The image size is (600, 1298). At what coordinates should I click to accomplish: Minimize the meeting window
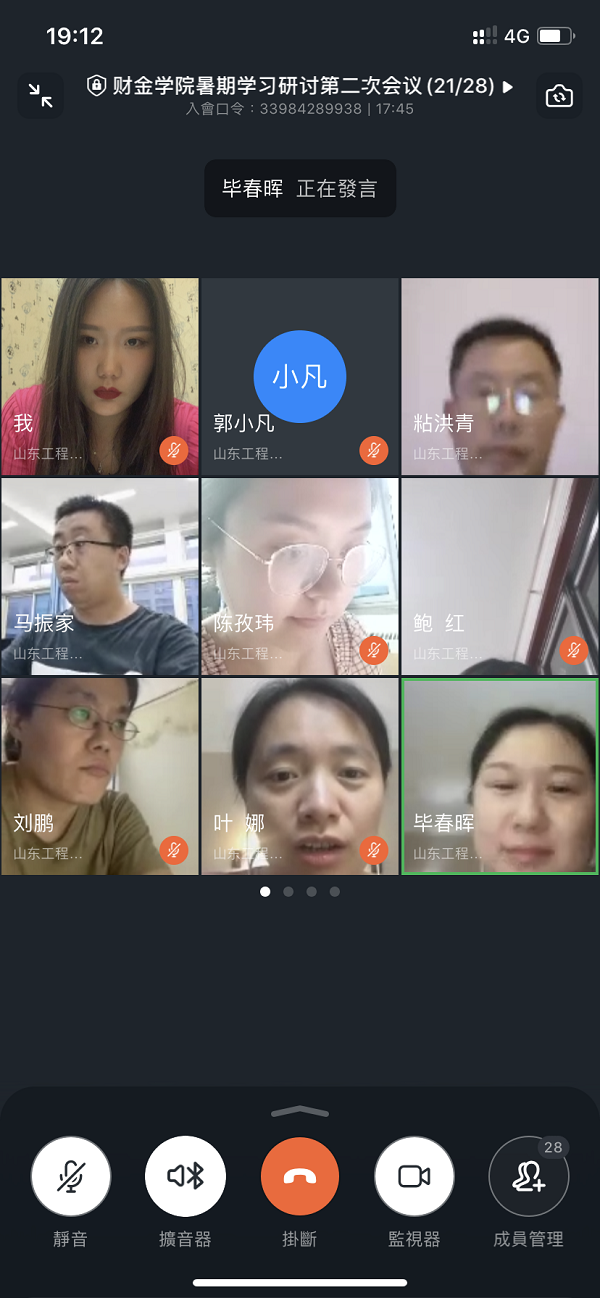[x=41, y=96]
